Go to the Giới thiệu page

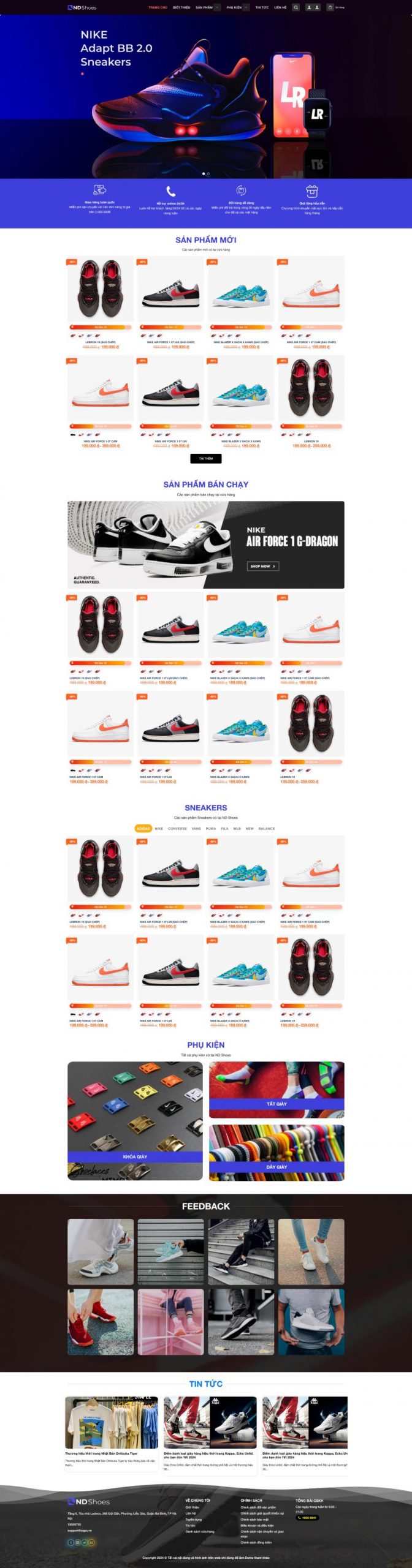(x=181, y=7)
